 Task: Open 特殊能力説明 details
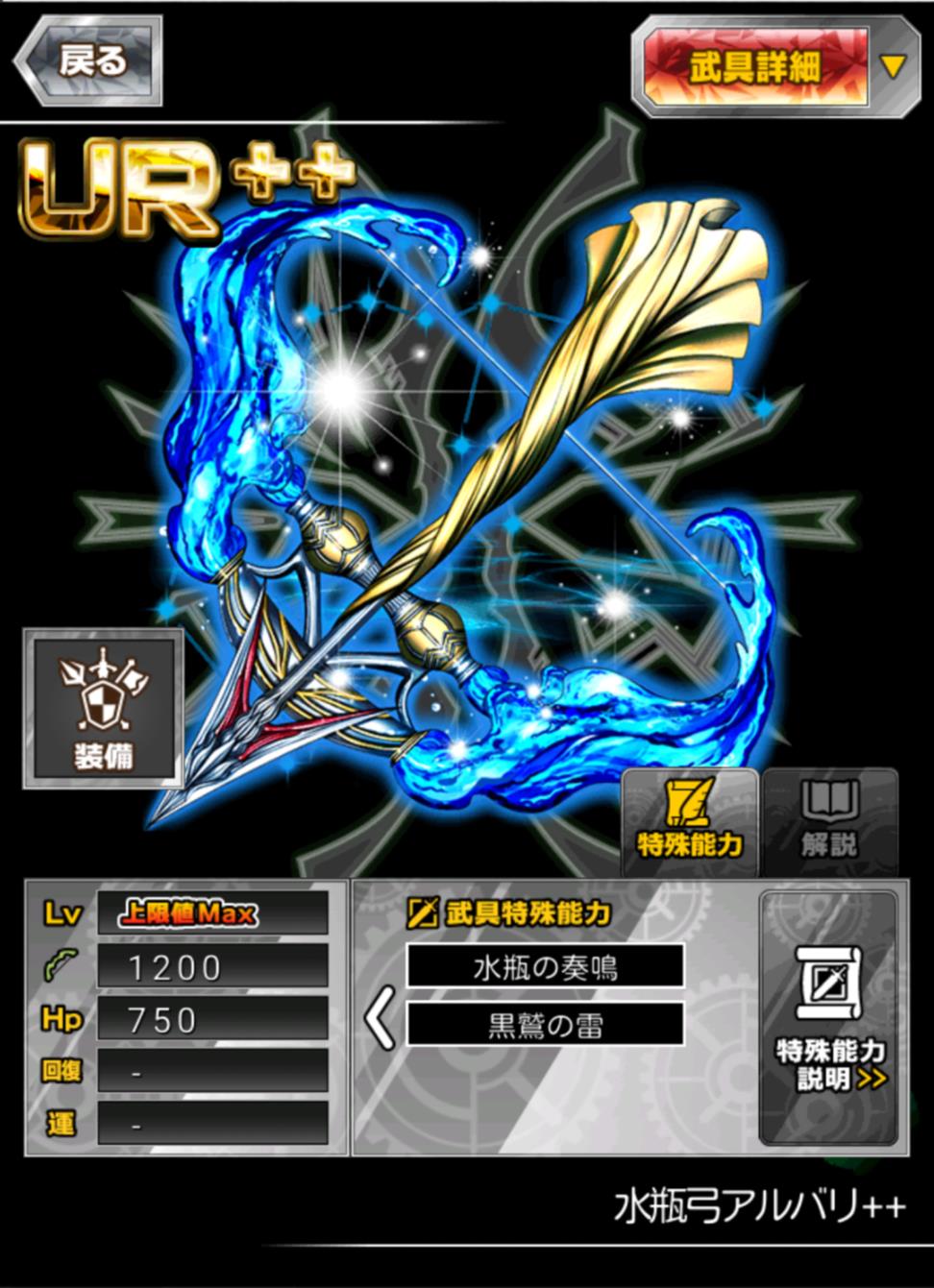(x=829, y=1017)
